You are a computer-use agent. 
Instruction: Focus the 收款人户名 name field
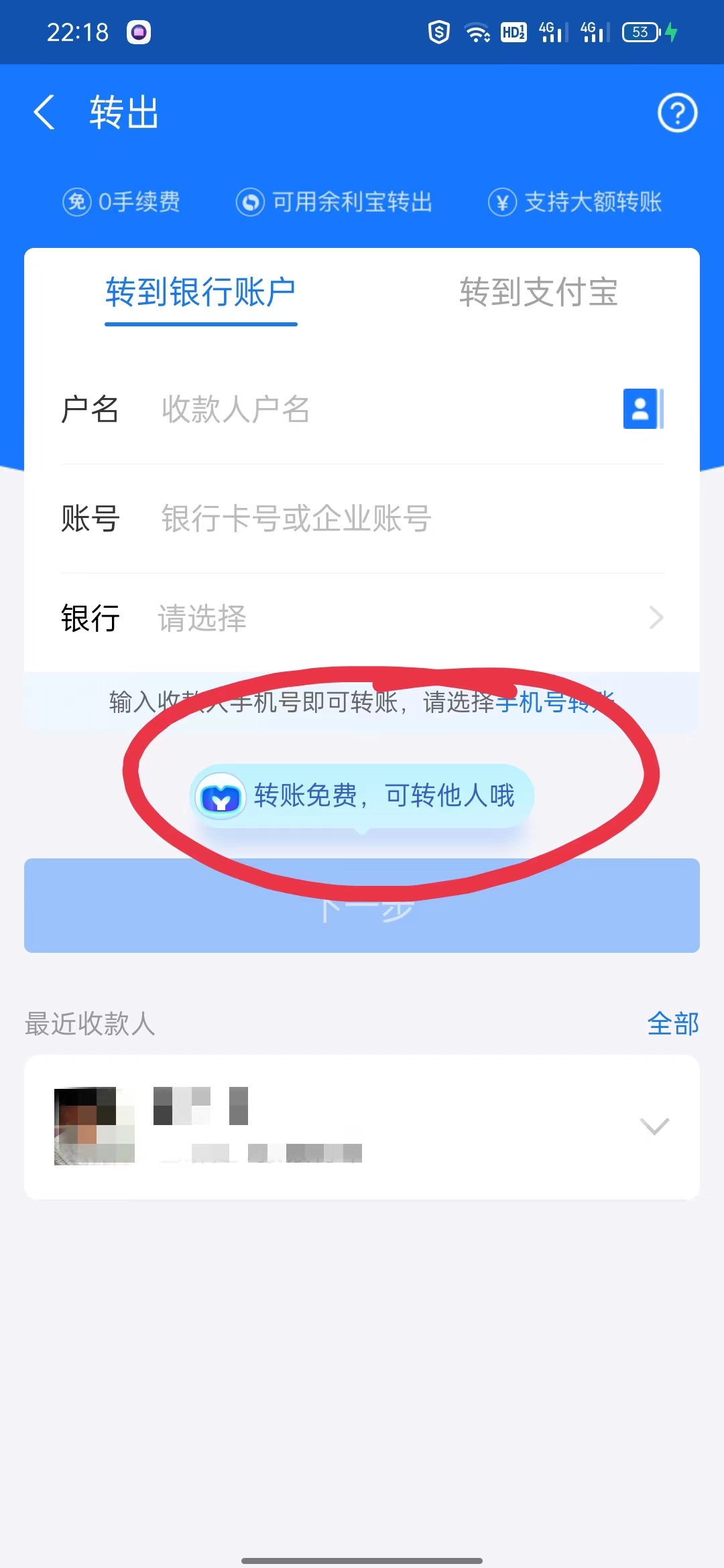click(x=375, y=409)
